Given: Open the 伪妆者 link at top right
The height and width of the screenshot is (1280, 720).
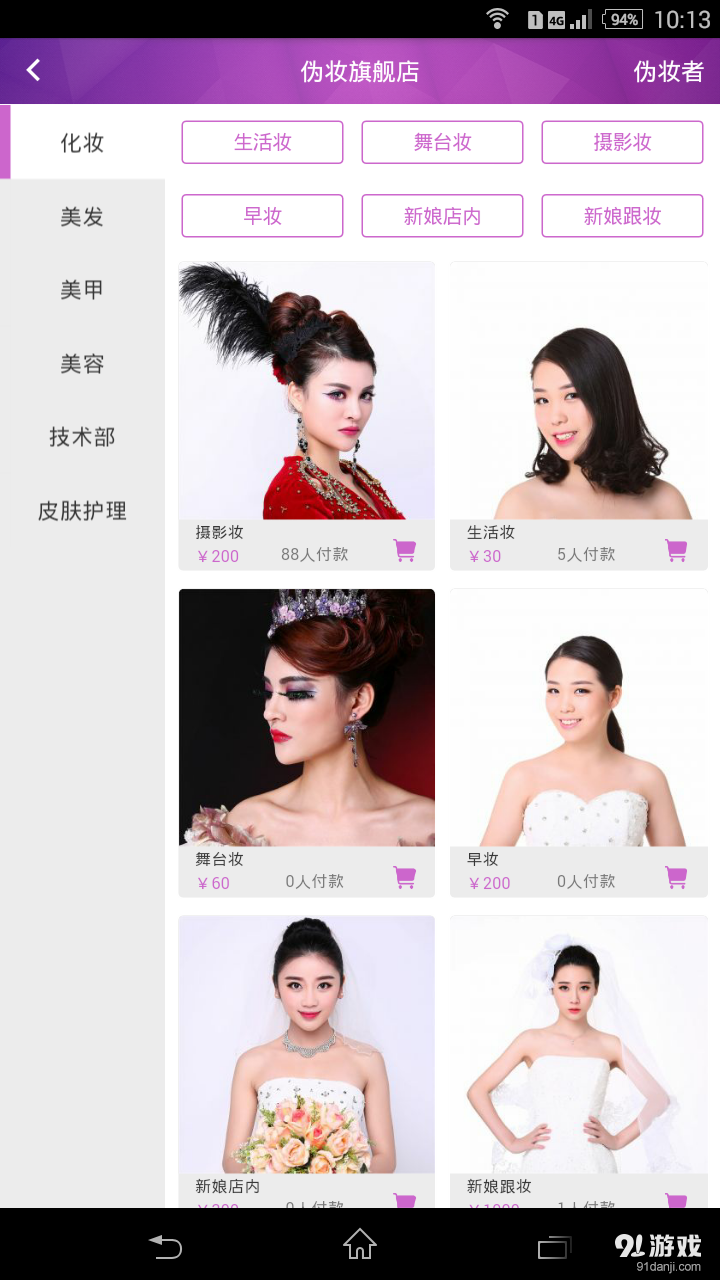Looking at the screenshot, I should [670, 70].
